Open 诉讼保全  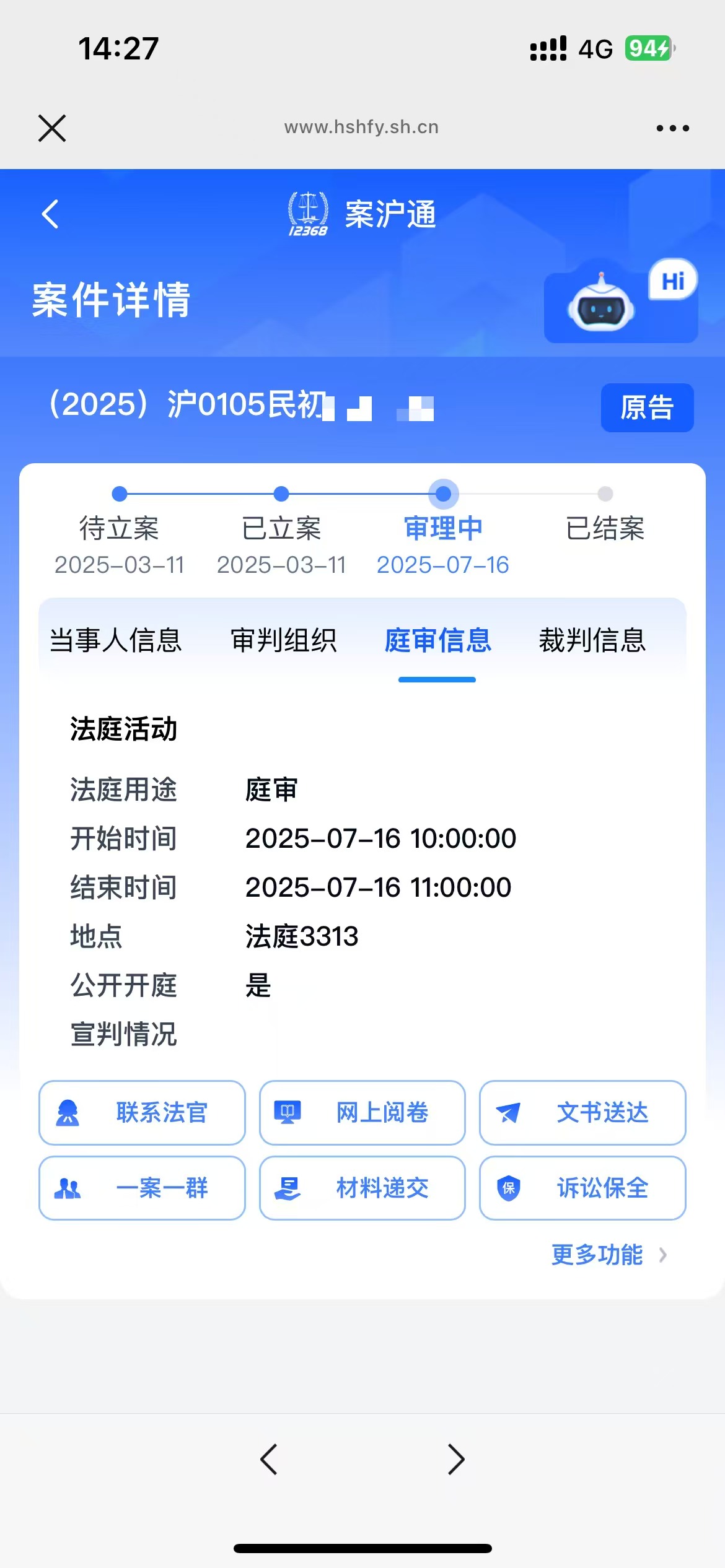click(x=582, y=1188)
